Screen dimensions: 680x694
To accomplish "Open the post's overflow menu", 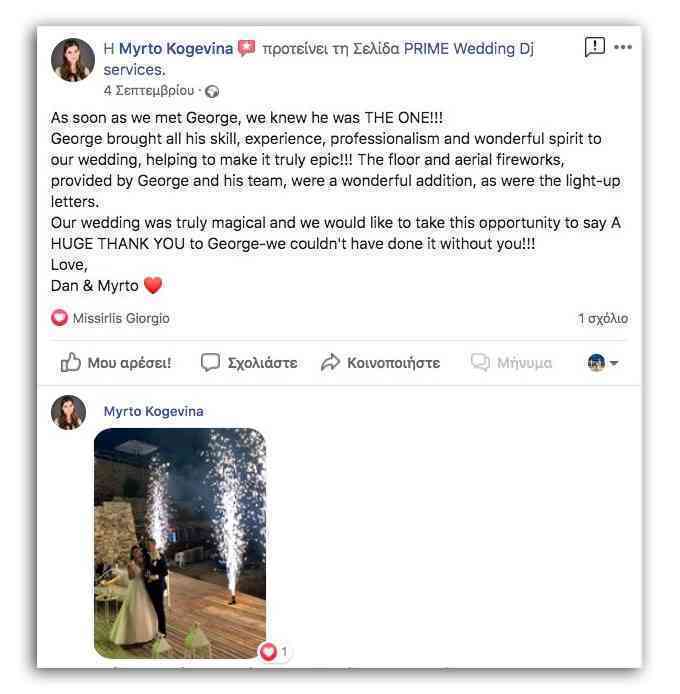I will (624, 48).
